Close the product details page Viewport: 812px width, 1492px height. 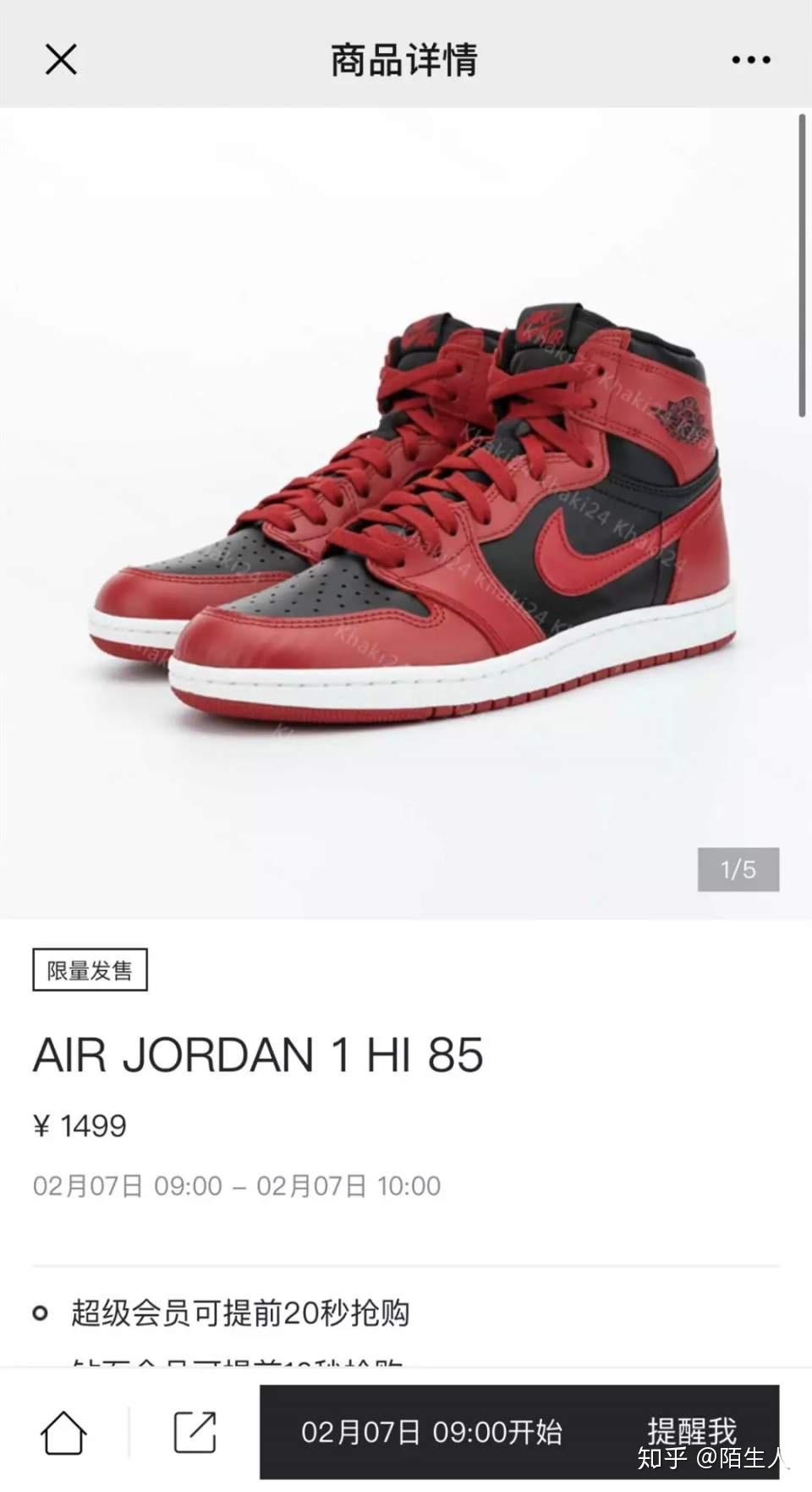click(x=61, y=59)
